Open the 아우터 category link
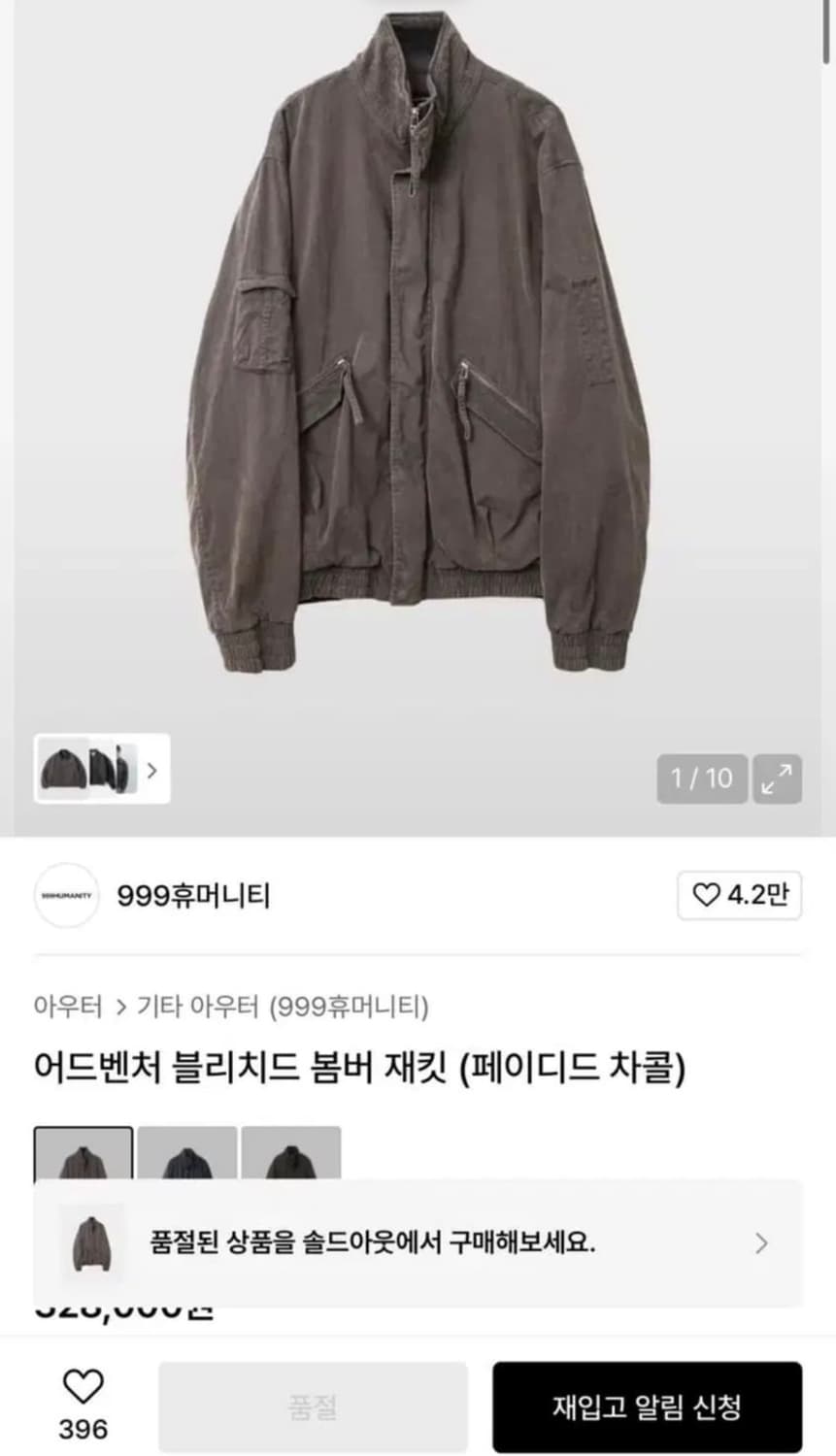This screenshot has width=836, height=1456. pos(68,1008)
